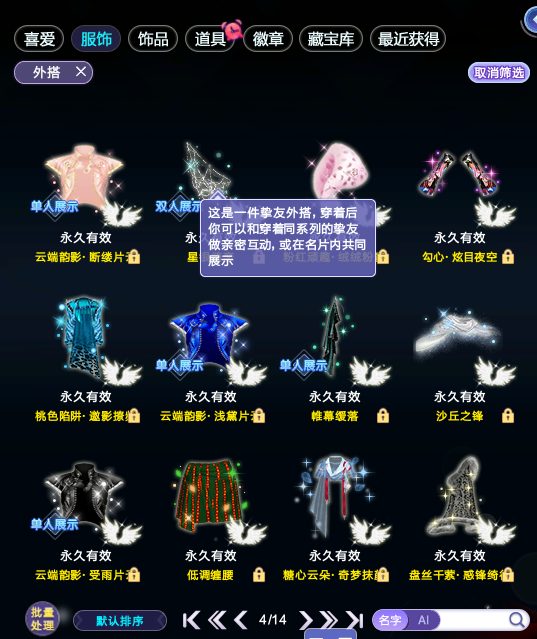Open the 藏宝库 tab
The width and height of the screenshot is (537, 639).
coord(330,39)
